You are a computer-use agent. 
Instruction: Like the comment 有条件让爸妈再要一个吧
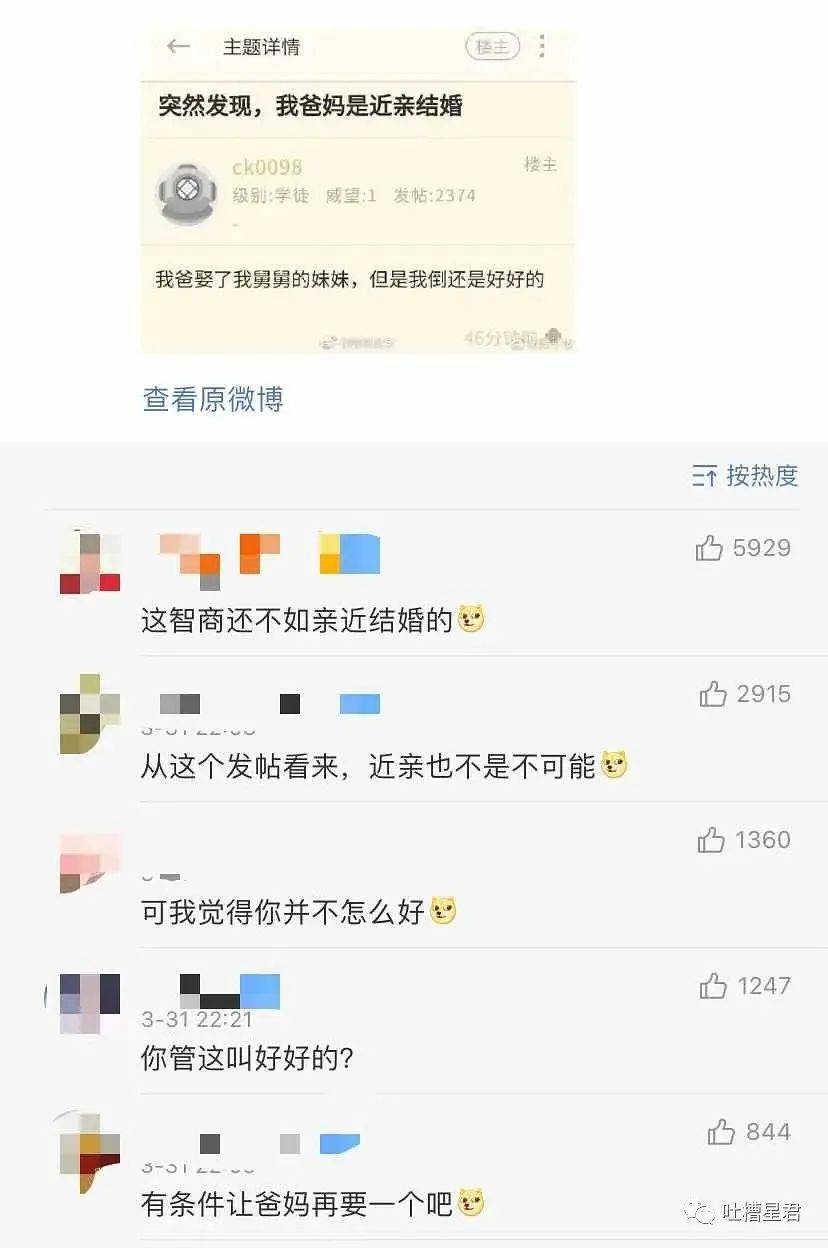[x=721, y=1132]
